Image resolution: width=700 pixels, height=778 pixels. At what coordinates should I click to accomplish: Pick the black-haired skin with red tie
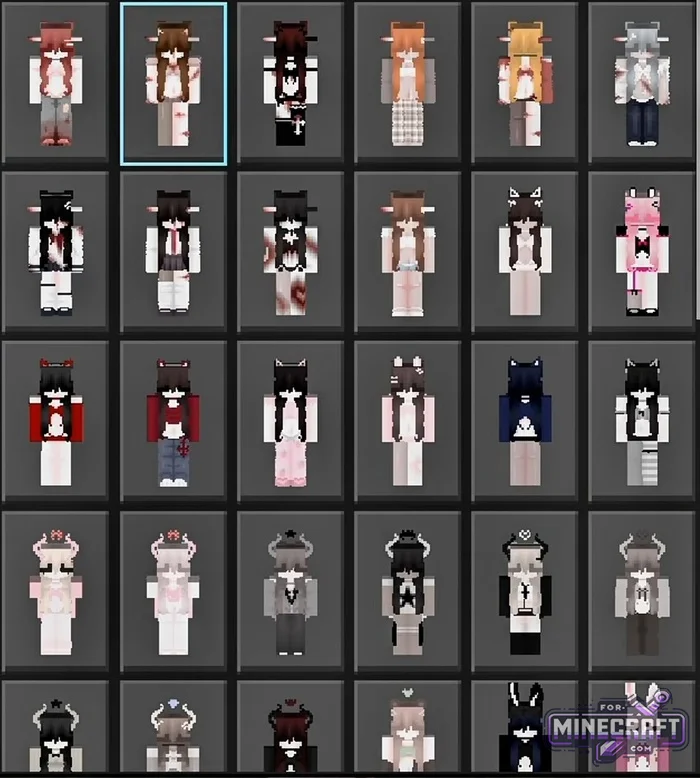coord(173,252)
